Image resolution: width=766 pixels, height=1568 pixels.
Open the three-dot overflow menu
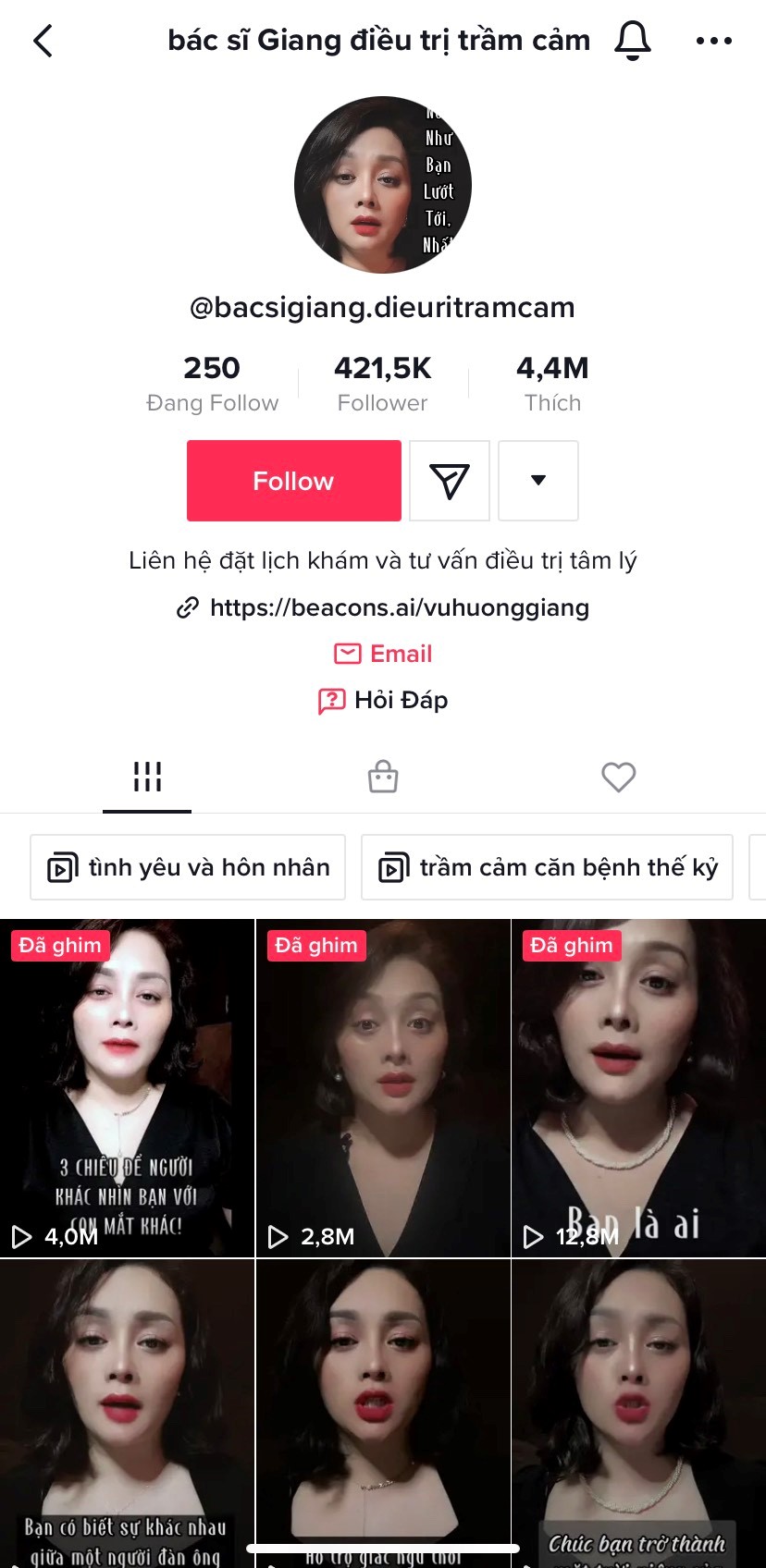click(713, 41)
